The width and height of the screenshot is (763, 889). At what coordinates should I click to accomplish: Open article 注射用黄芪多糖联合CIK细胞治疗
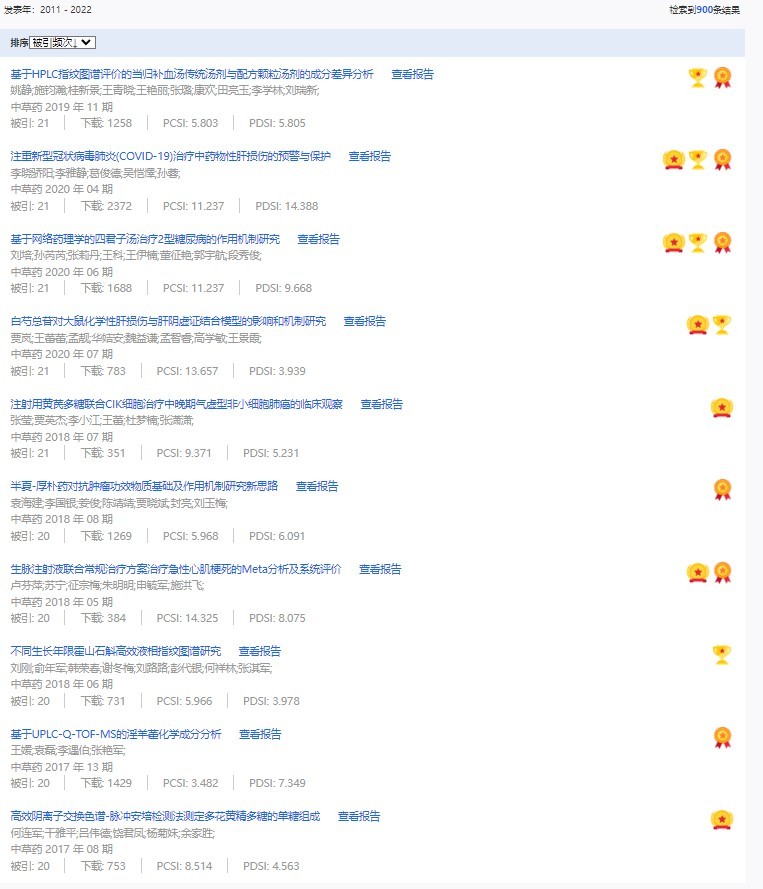tap(176, 404)
